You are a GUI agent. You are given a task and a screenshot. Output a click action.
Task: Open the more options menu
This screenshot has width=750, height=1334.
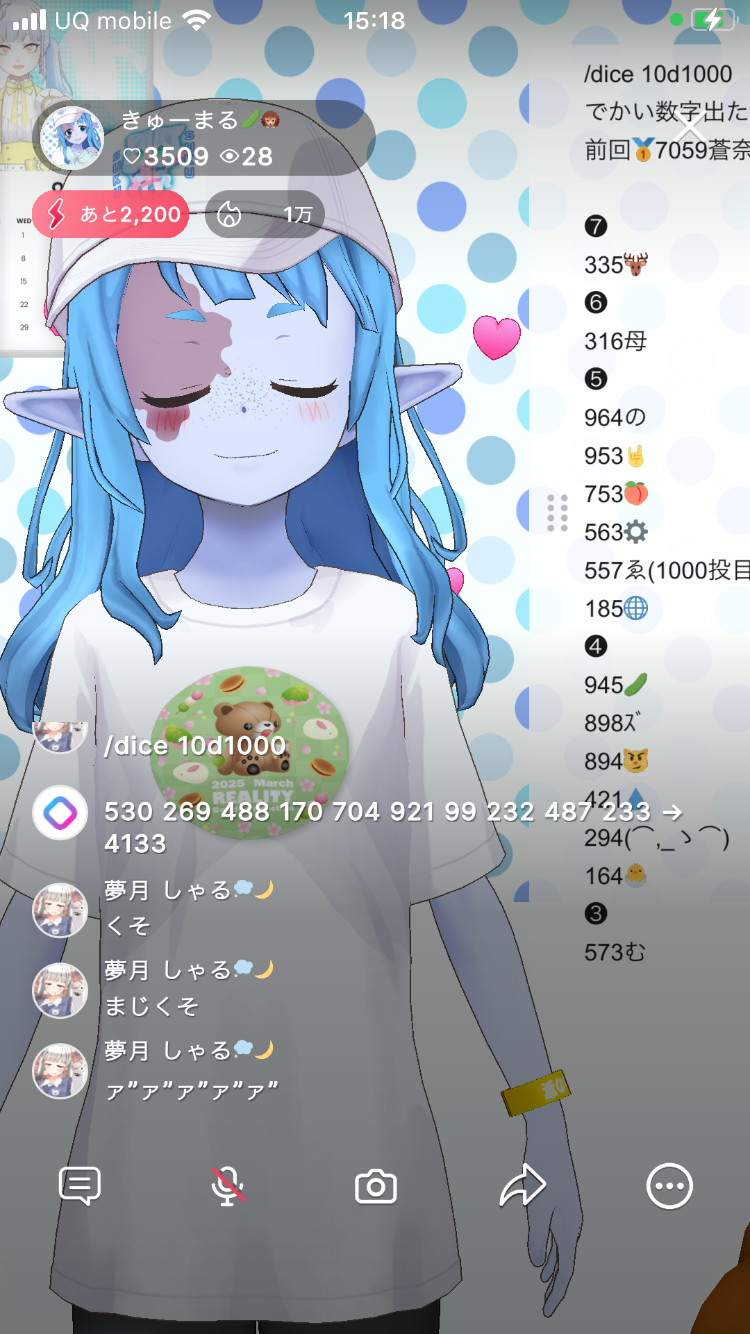pyautogui.click(x=669, y=1187)
